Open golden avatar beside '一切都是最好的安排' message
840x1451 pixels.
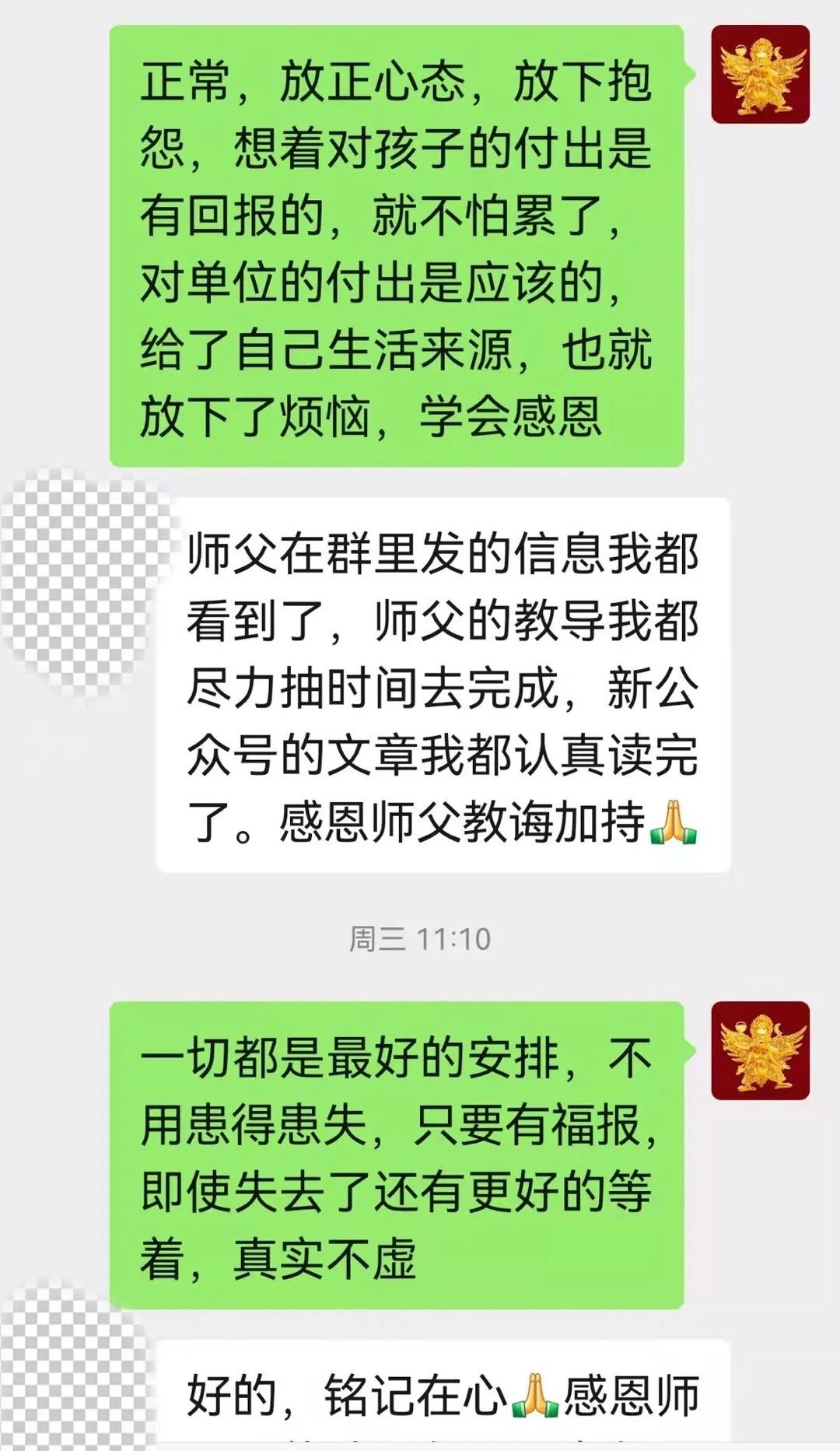tap(760, 1050)
